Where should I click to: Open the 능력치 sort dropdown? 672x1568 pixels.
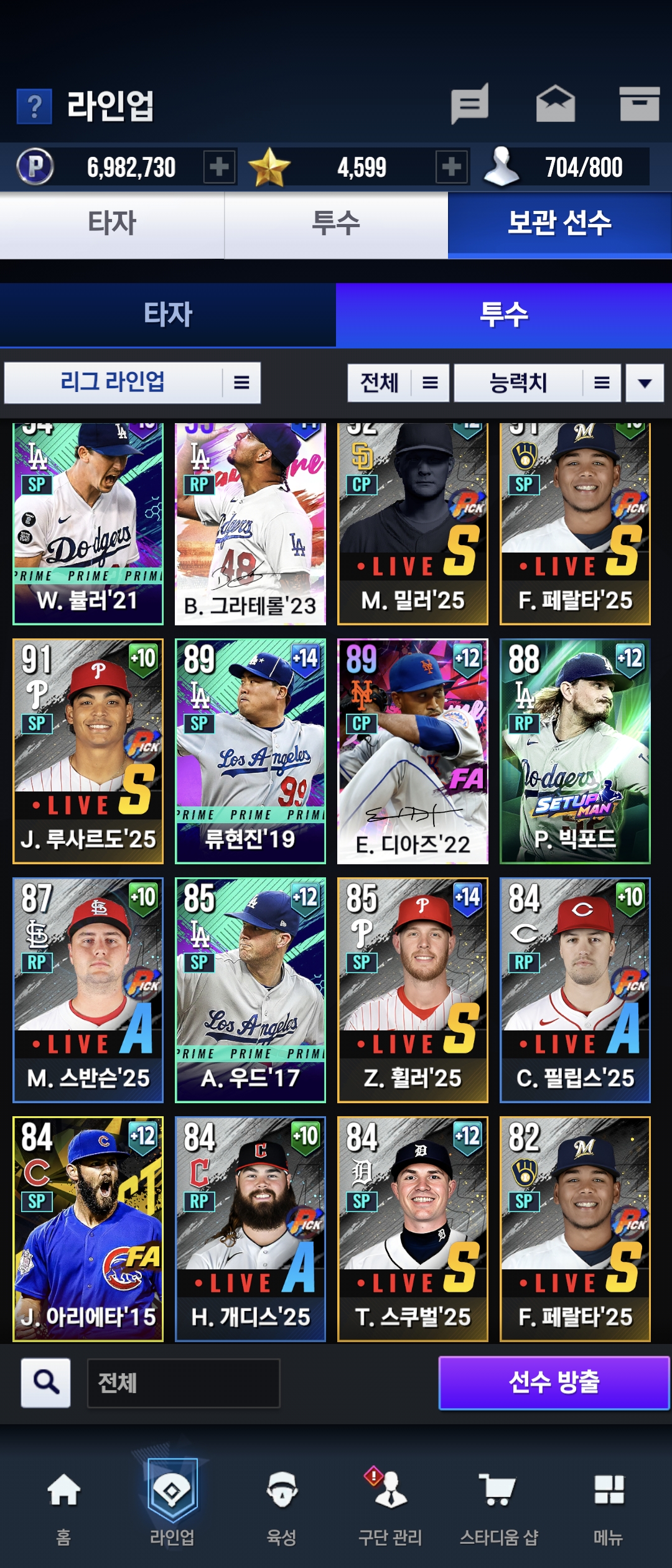click(x=538, y=383)
